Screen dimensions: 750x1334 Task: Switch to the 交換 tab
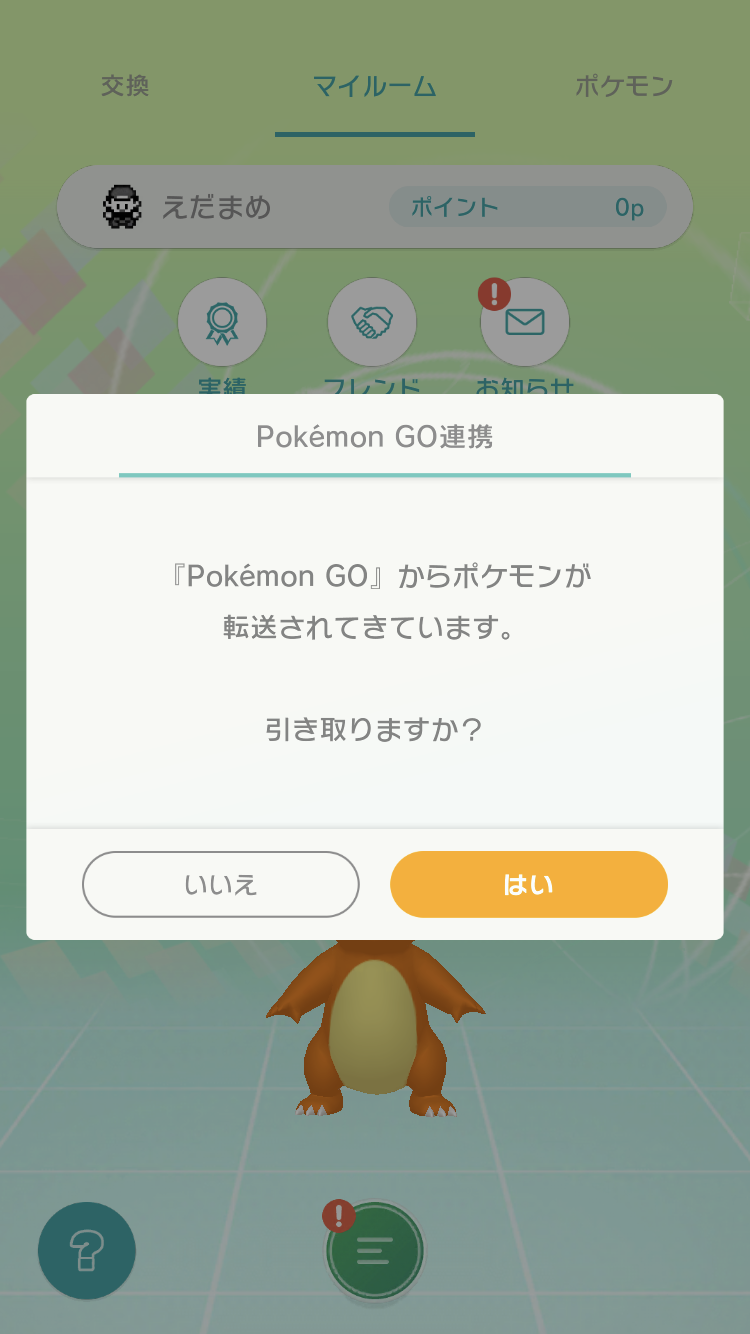coord(125,87)
